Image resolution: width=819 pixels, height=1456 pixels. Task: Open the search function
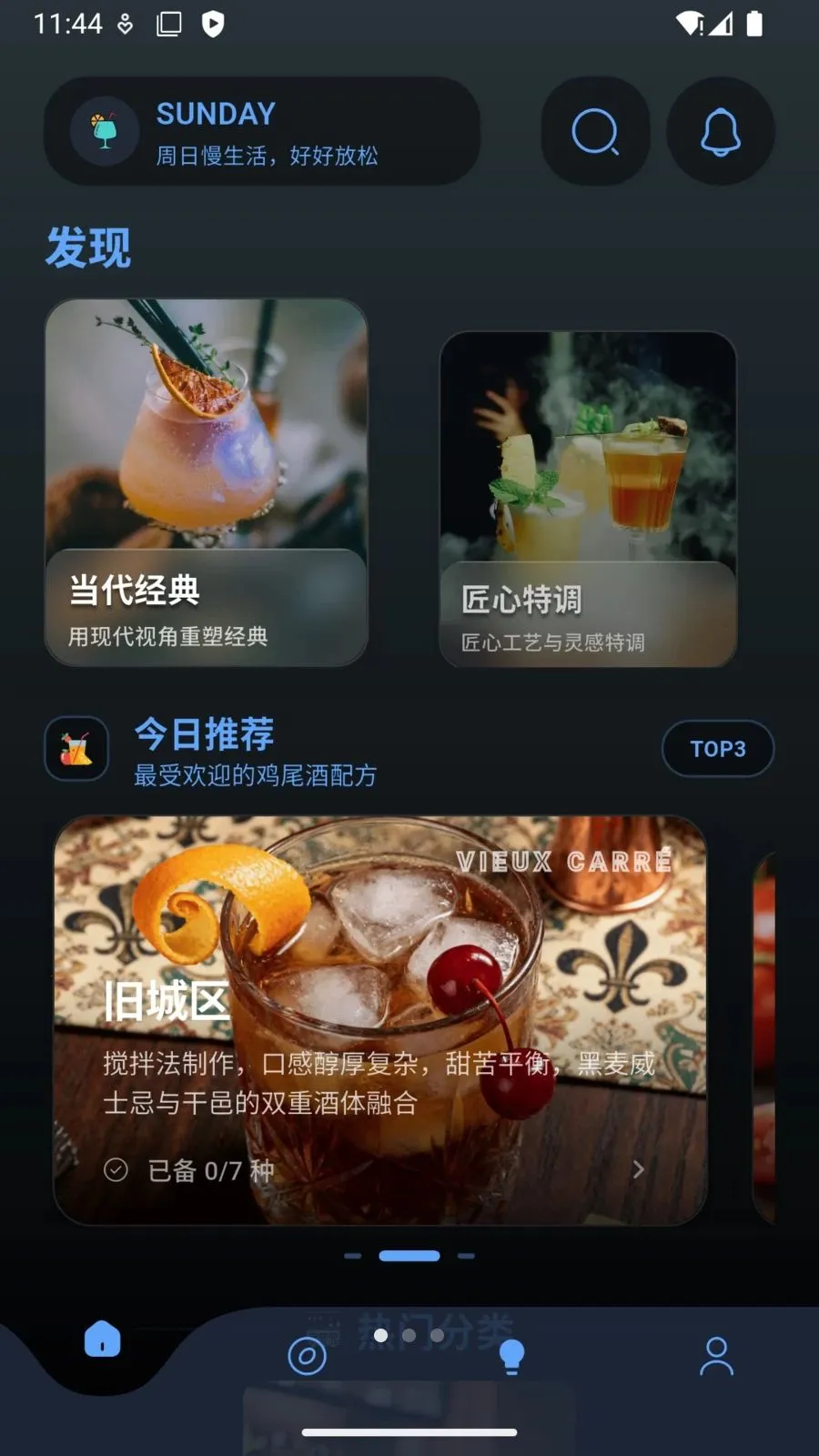tap(594, 131)
